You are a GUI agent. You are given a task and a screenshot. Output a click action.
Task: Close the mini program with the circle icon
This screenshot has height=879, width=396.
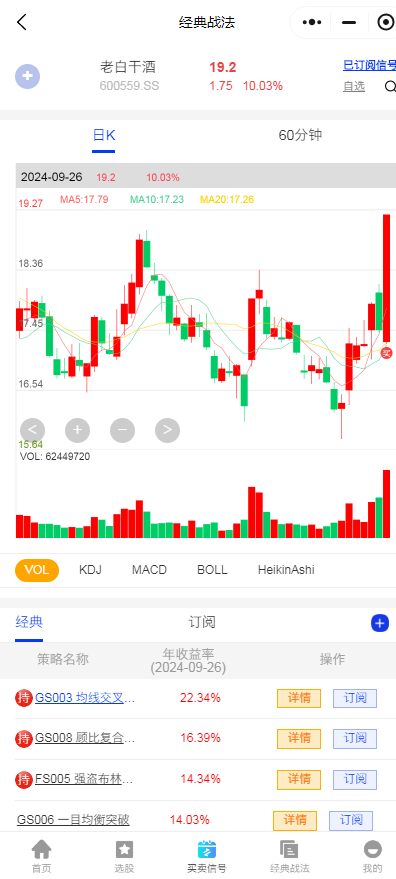(x=385, y=22)
